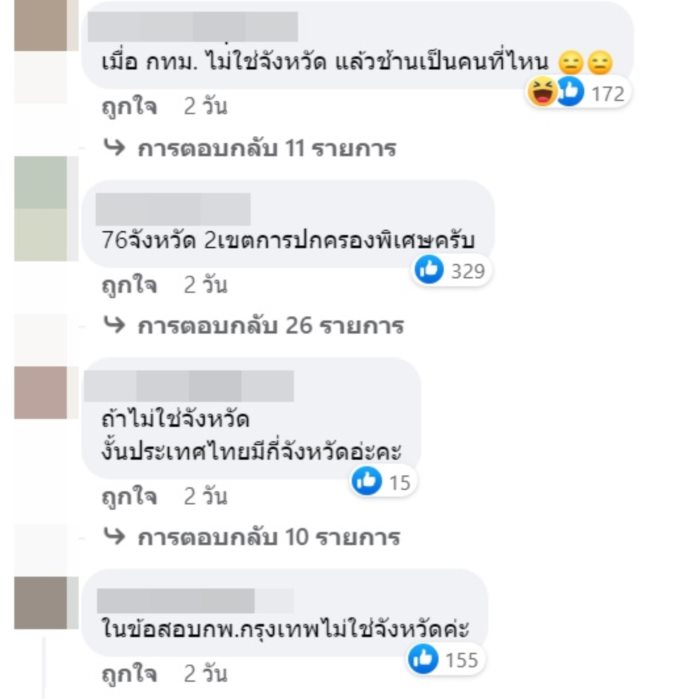
Task: View the 15 likes on comment
Action: pos(383,482)
